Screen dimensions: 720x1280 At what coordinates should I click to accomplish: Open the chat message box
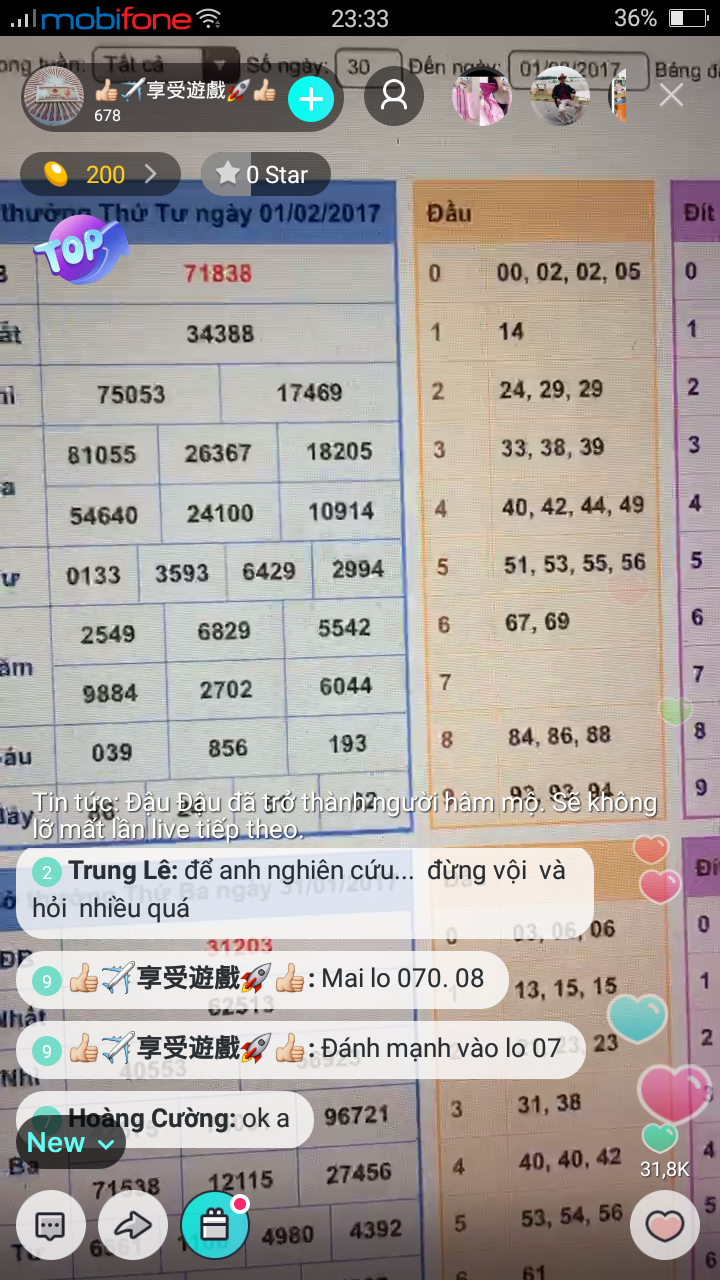pyautogui.click(x=50, y=1224)
